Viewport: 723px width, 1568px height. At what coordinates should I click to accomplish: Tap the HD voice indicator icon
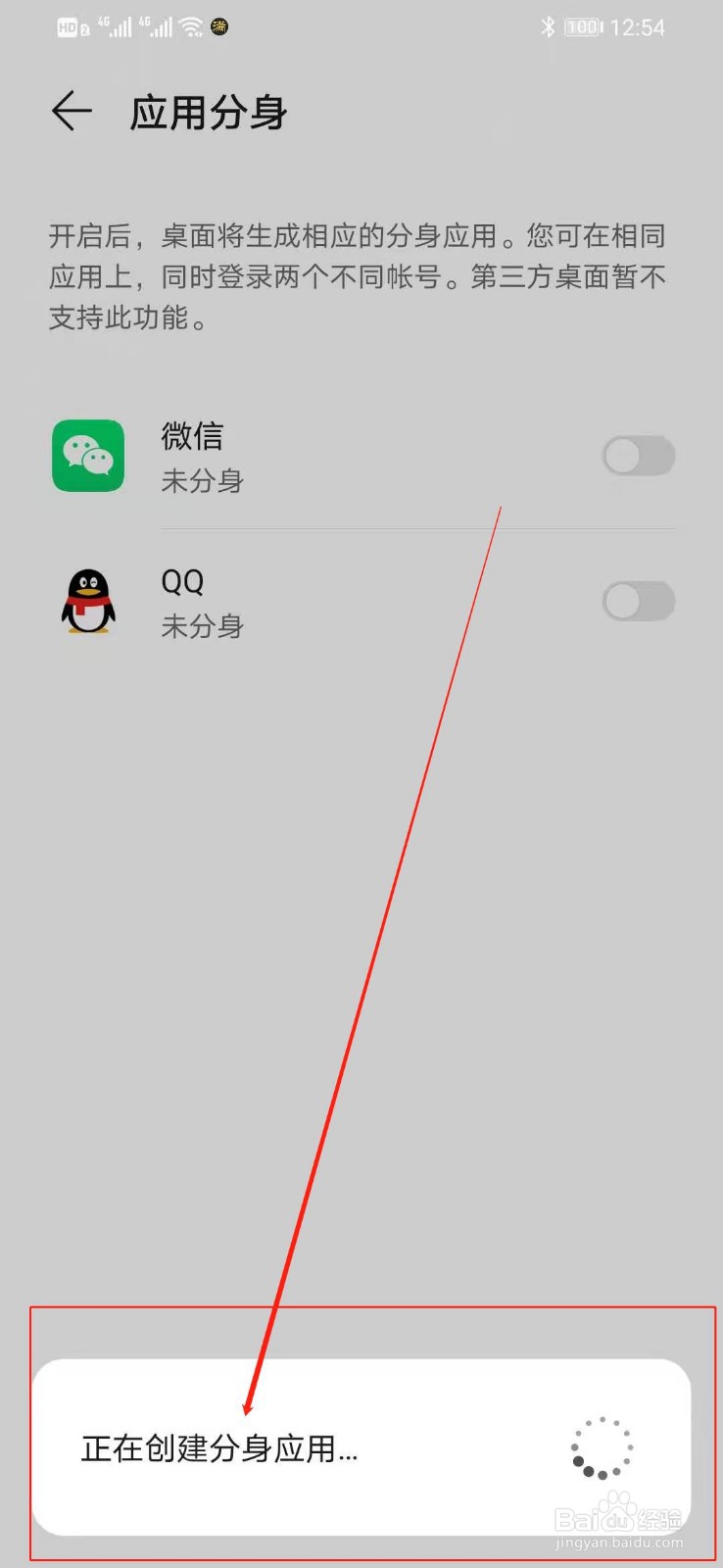[x=69, y=26]
